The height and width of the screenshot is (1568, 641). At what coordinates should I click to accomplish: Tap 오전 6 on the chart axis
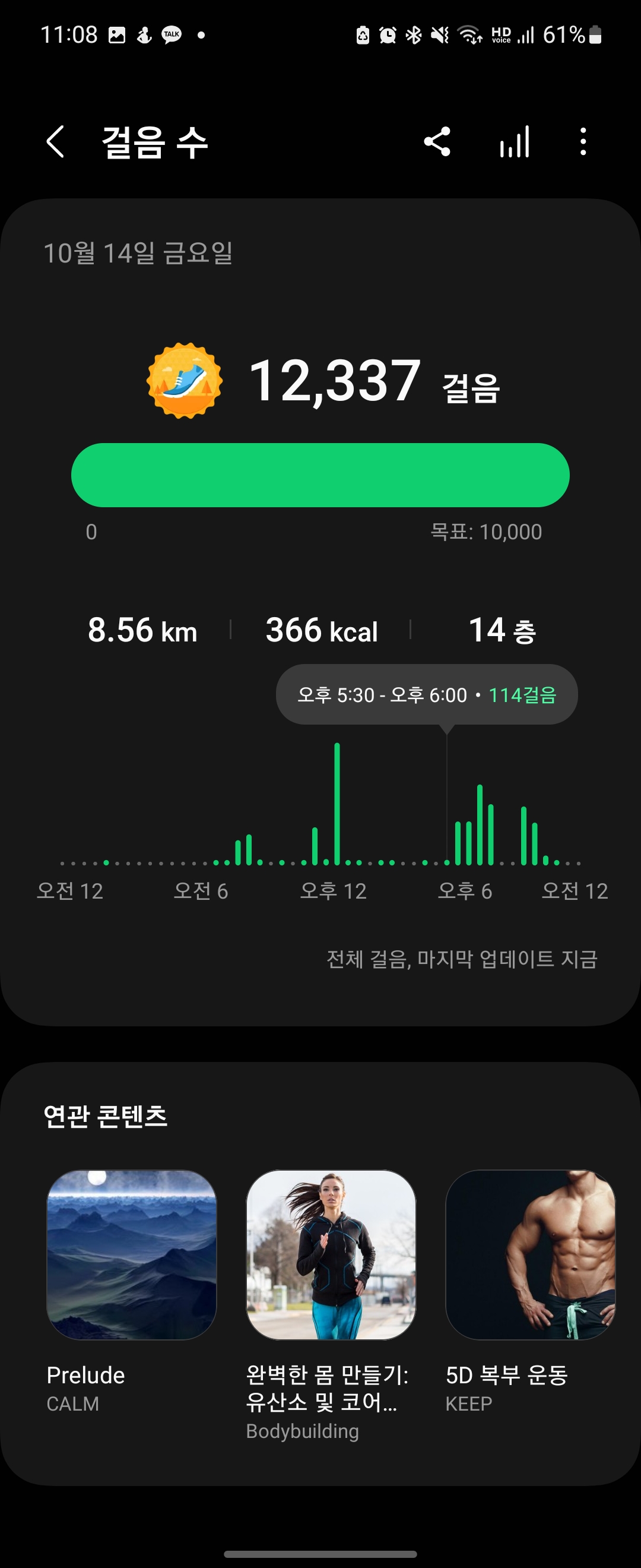[201, 890]
